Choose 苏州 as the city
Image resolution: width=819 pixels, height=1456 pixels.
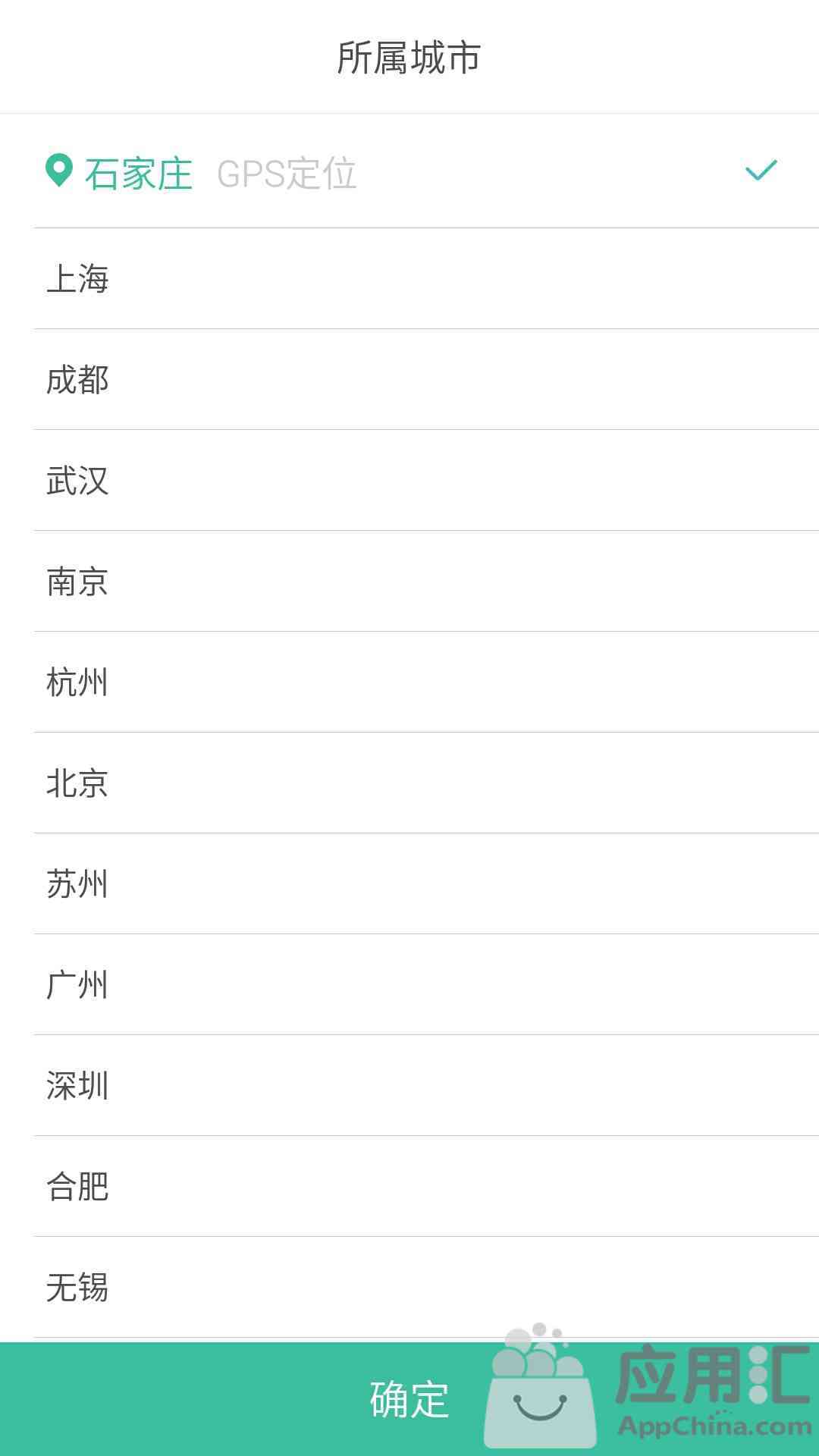pos(409,883)
